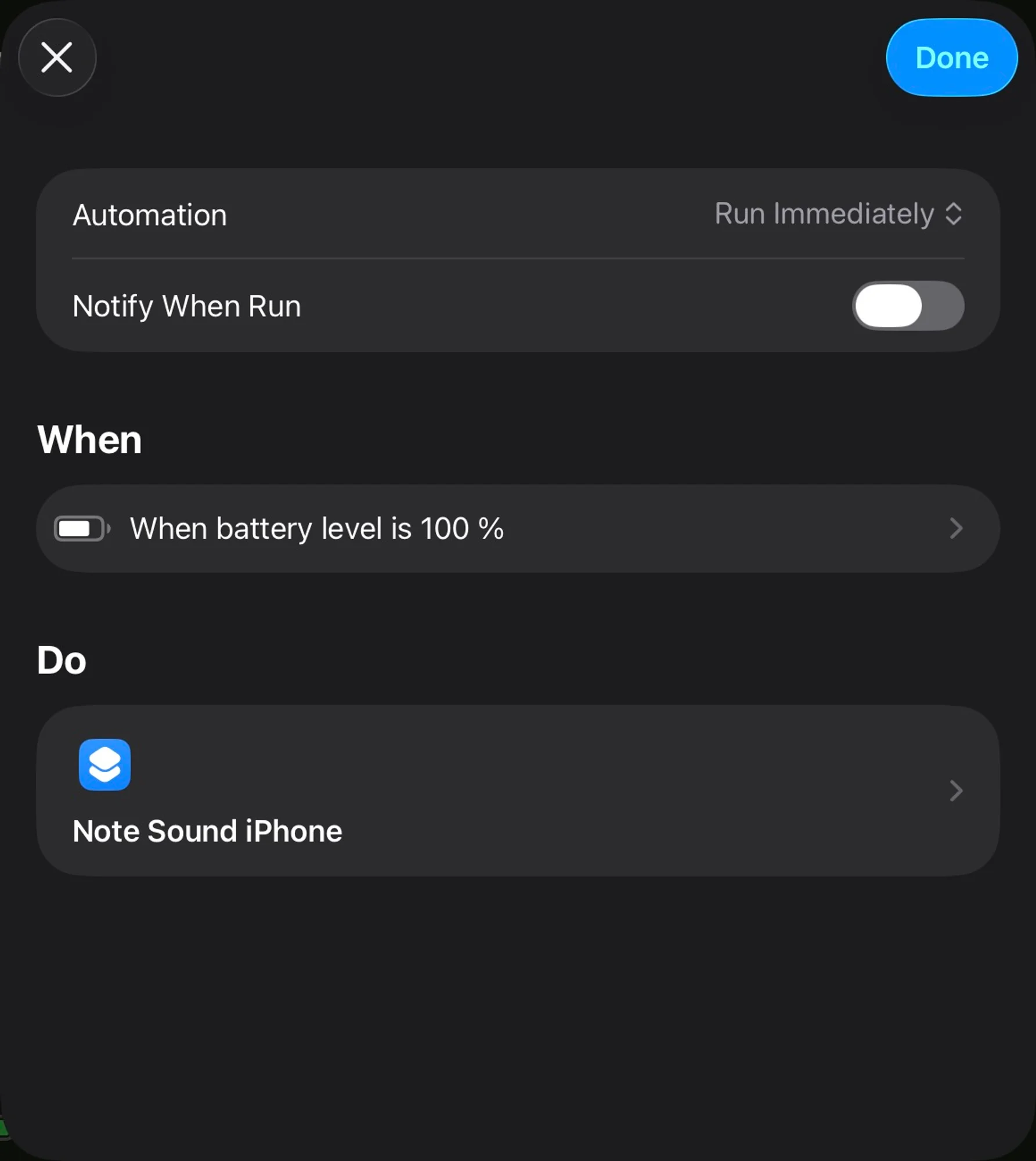Open the Note Sound iPhone shortcut
This screenshot has height=1161, width=1036.
pos(517,791)
